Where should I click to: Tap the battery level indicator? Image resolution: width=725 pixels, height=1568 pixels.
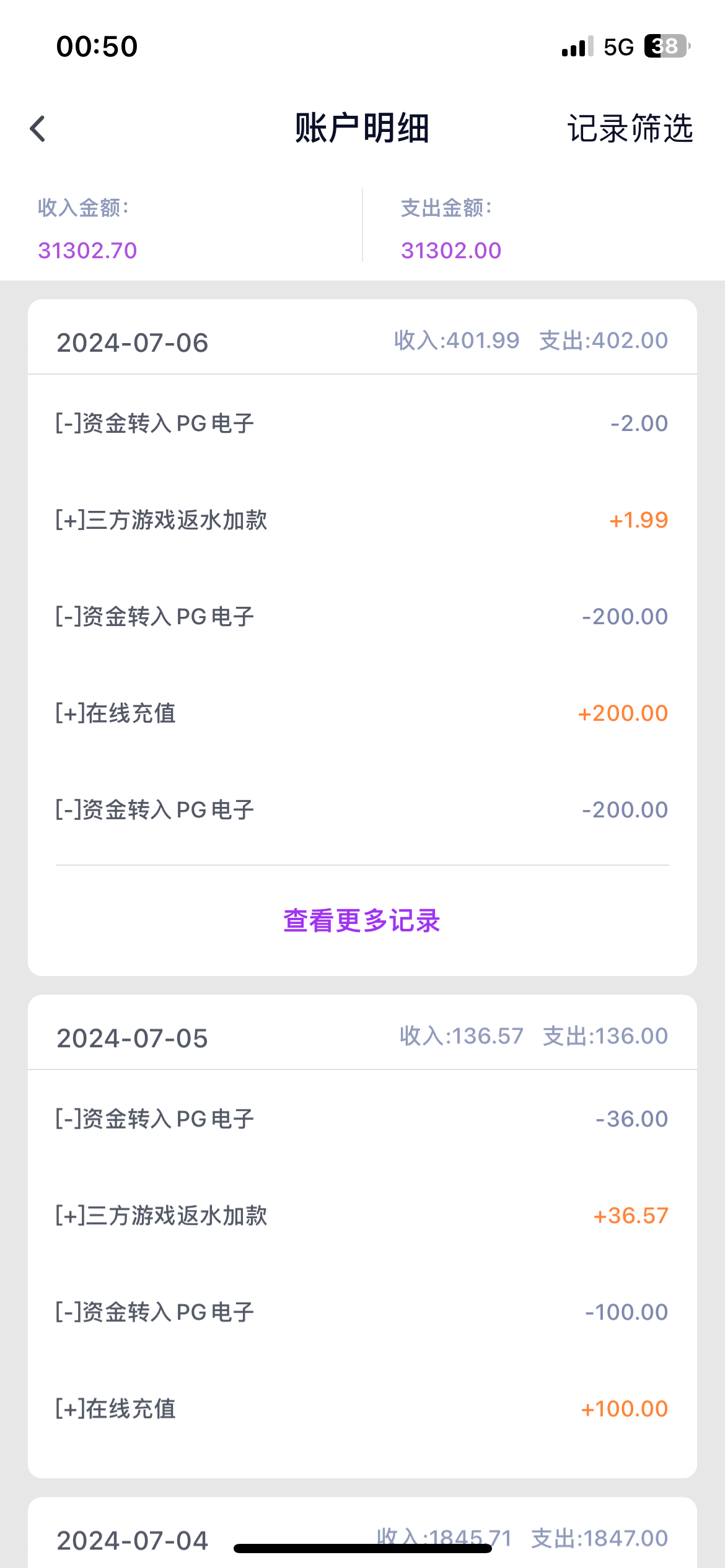click(x=663, y=45)
